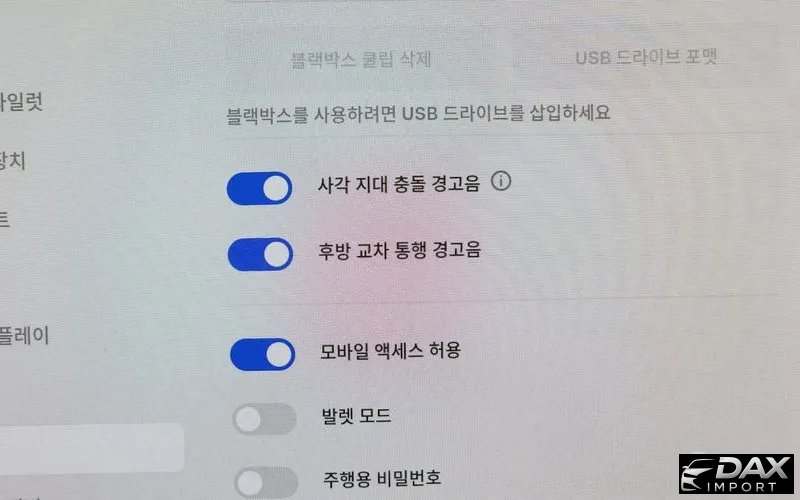800x500 pixels.
Task: Turn off 후방 교차 통행 경고음
Action: click(260, 253)
